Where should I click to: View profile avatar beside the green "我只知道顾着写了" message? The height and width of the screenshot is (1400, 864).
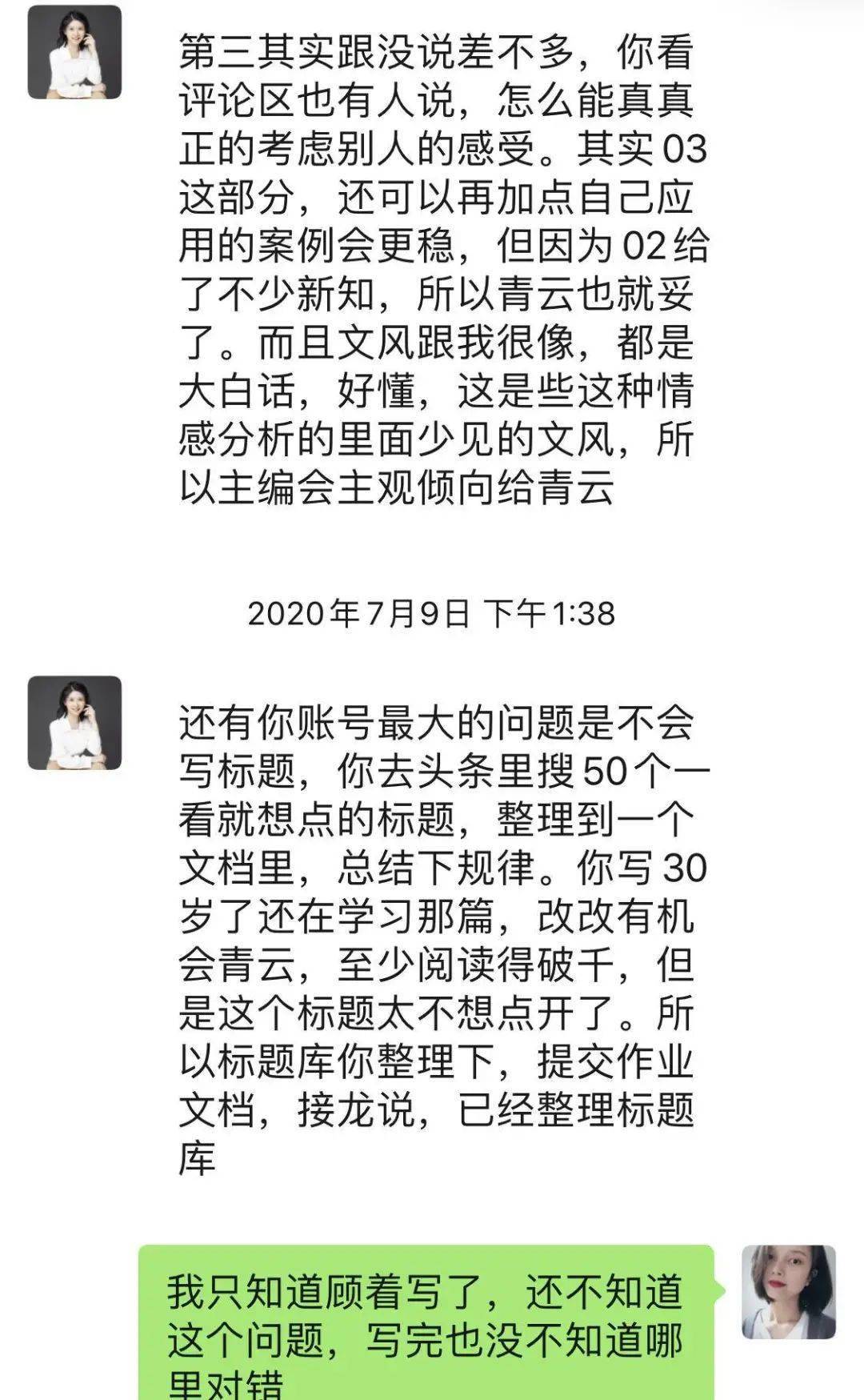789,1292
